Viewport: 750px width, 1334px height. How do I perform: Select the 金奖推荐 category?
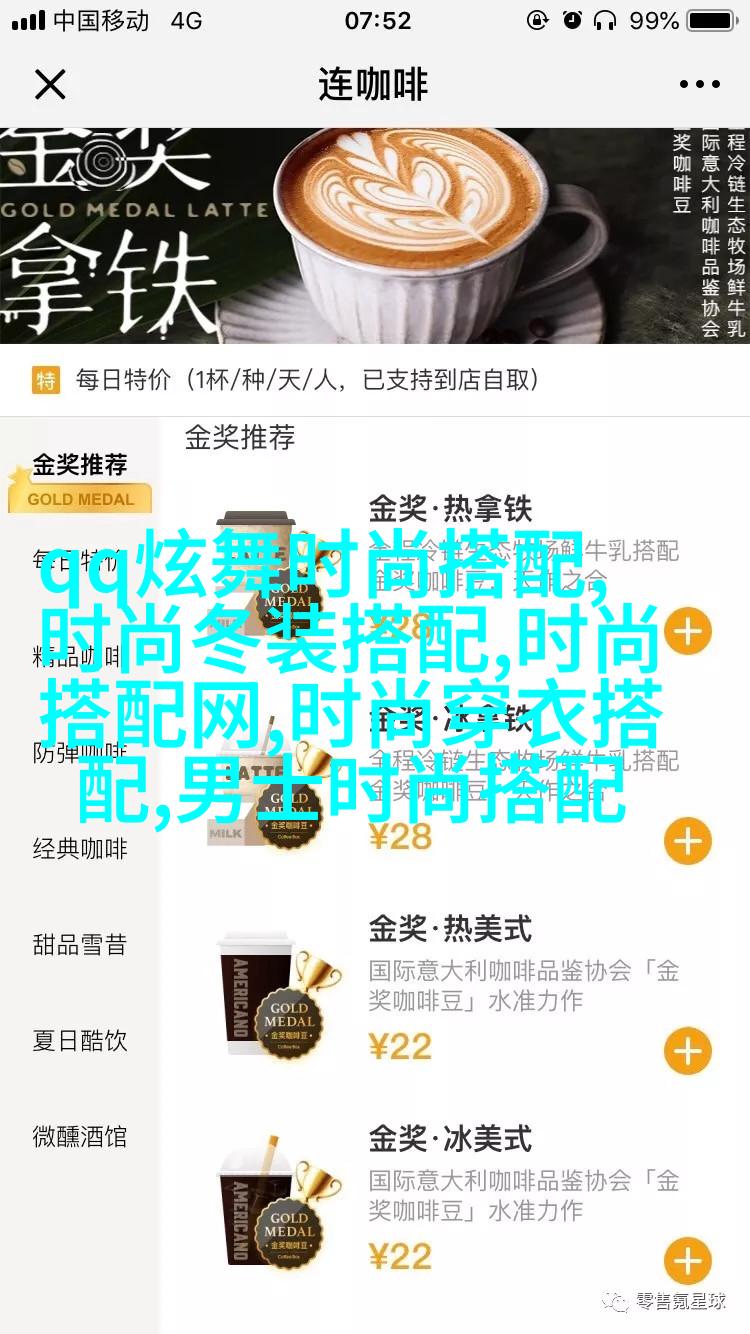point(80,466)
